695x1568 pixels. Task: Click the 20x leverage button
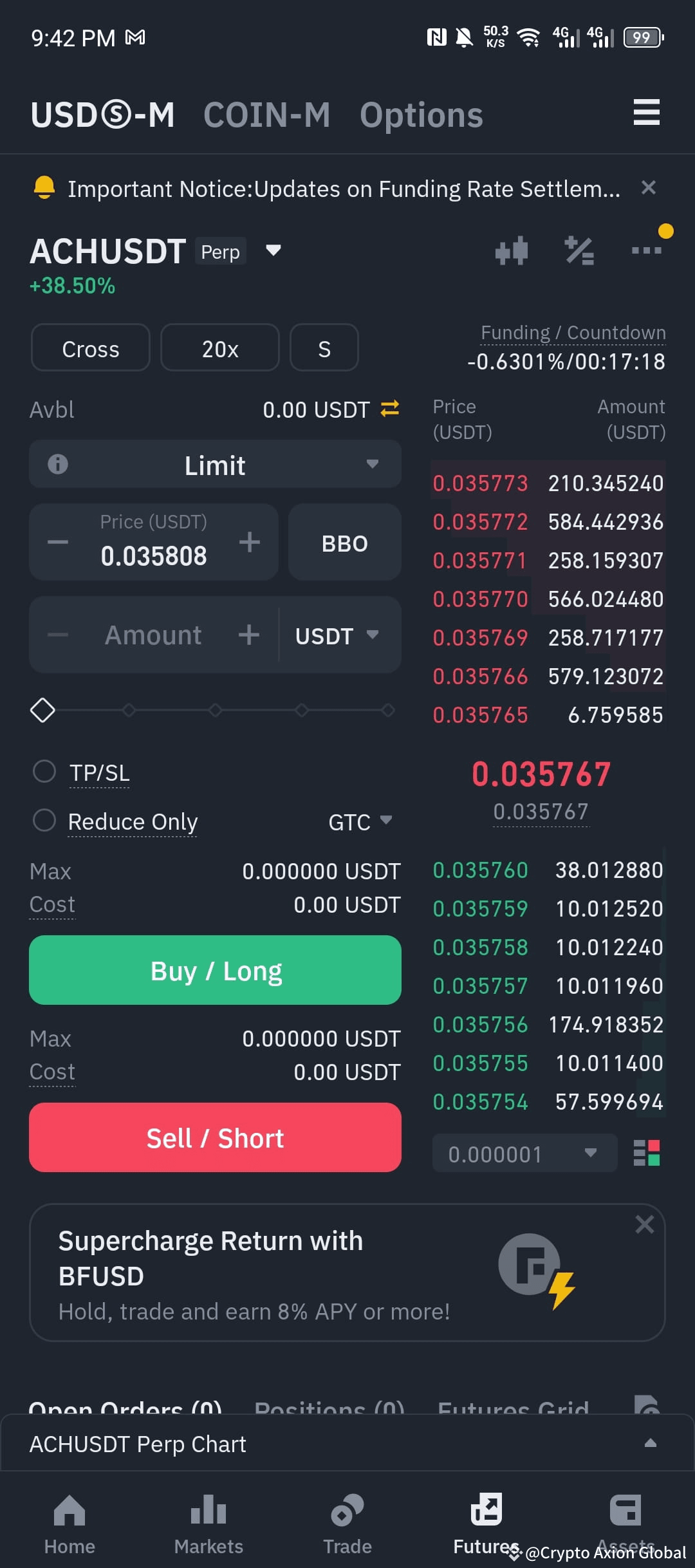219,348
